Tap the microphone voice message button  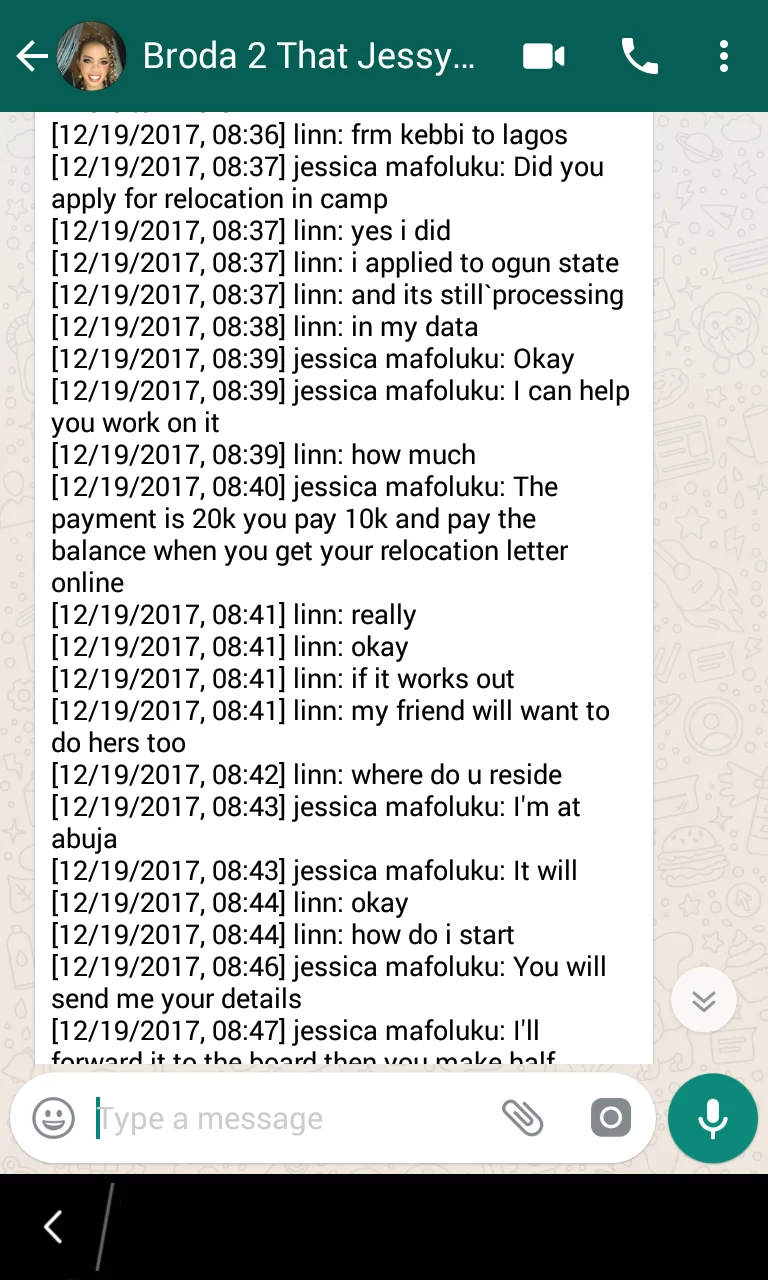713,1118
